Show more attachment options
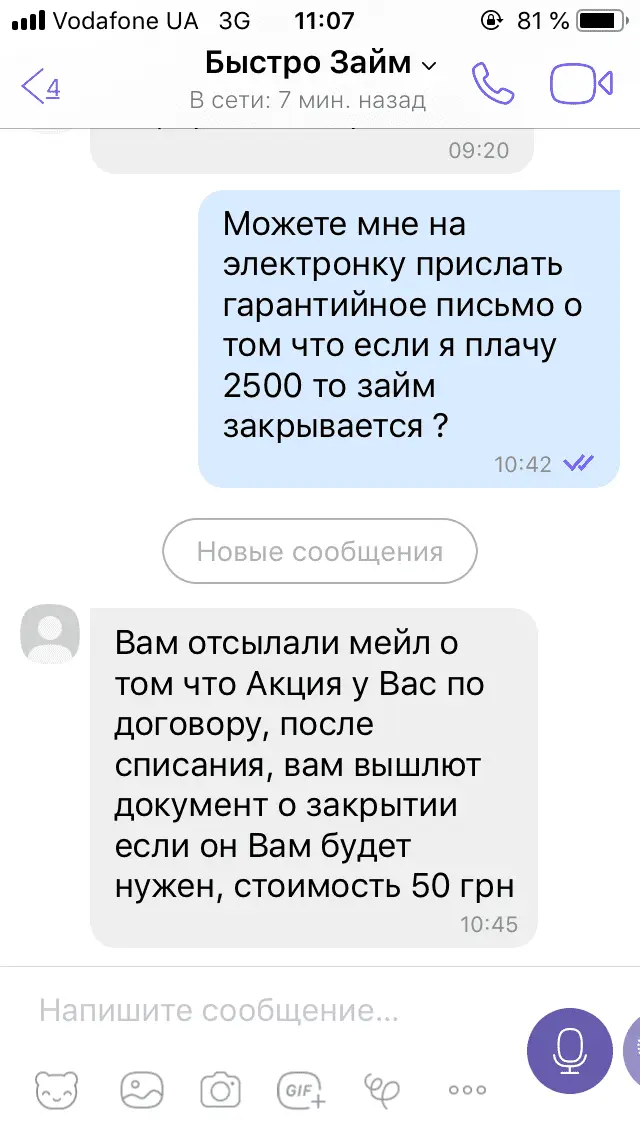The width and height of the screenshot is (640, 1136). coord(467,1089)
